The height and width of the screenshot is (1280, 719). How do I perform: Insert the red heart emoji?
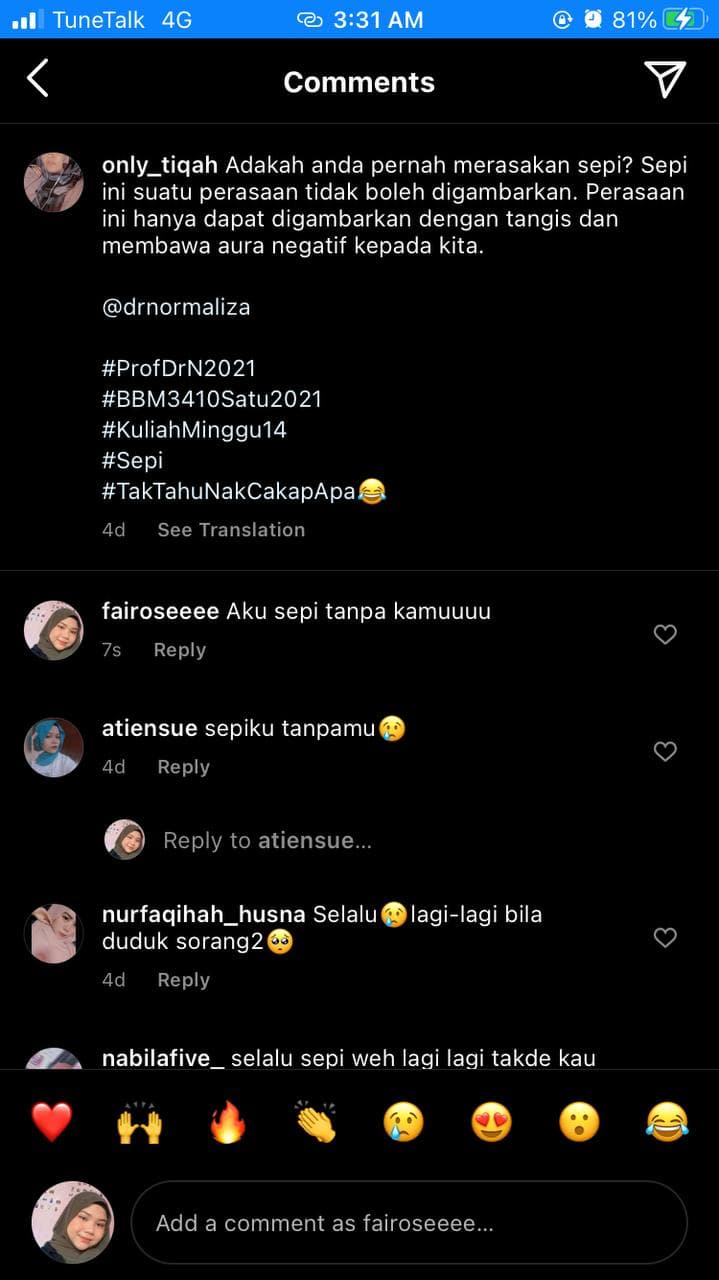(x=51, y=1122)
